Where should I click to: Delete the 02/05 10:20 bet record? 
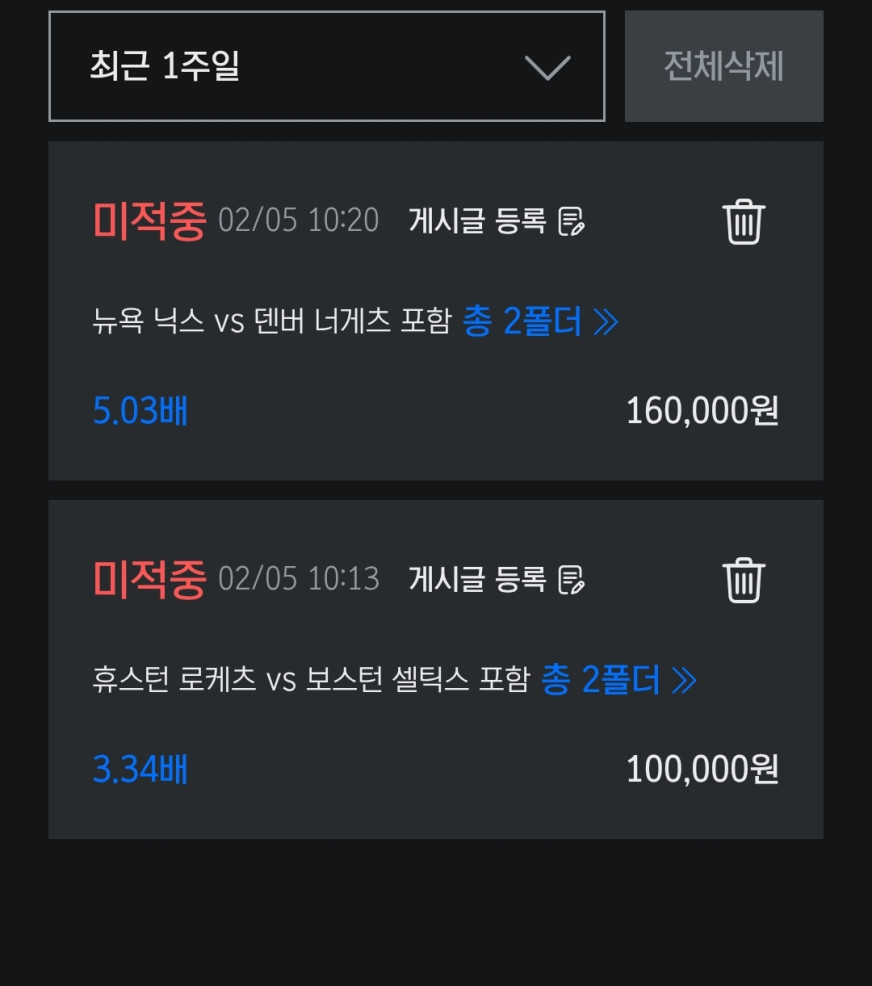coord(743,221)
